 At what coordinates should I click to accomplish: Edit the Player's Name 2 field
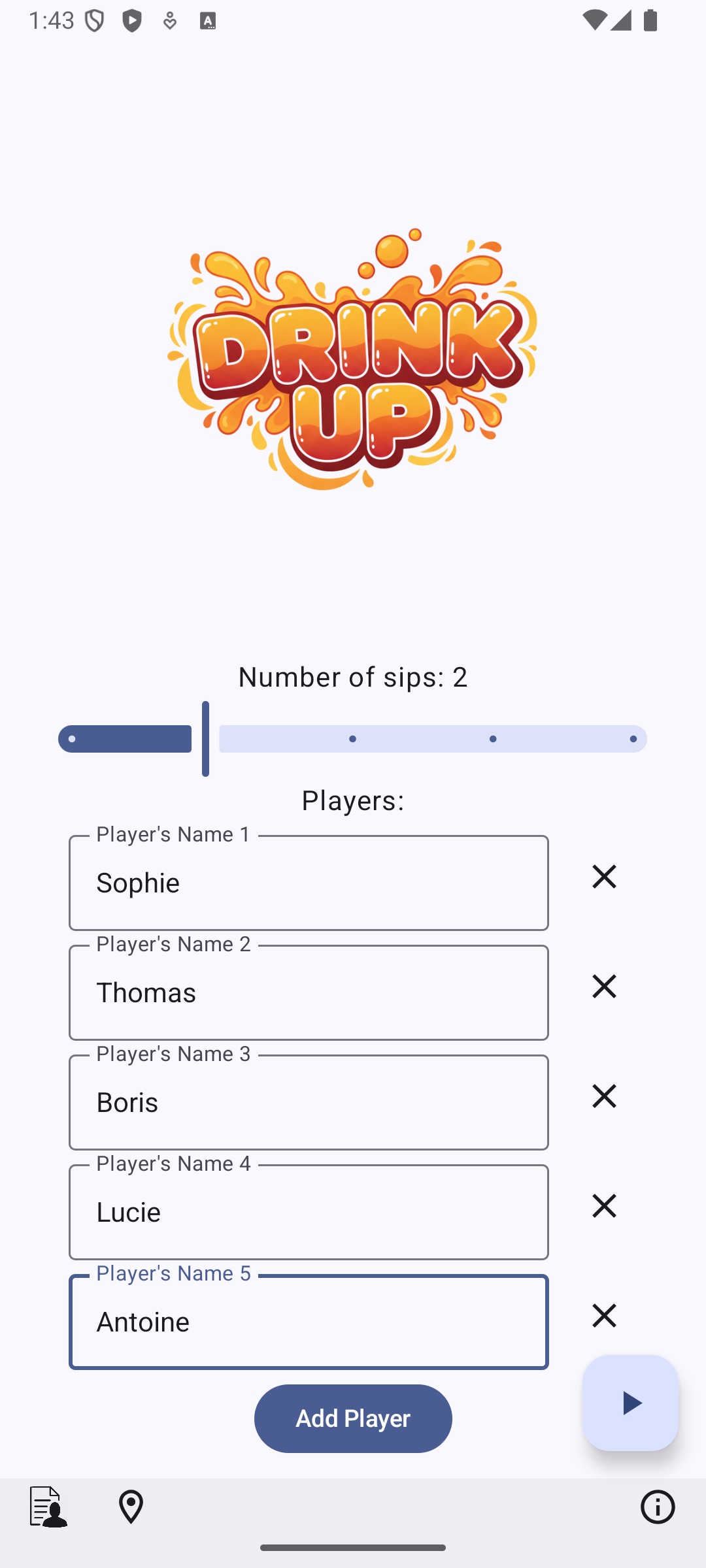(x=309, y=992)
